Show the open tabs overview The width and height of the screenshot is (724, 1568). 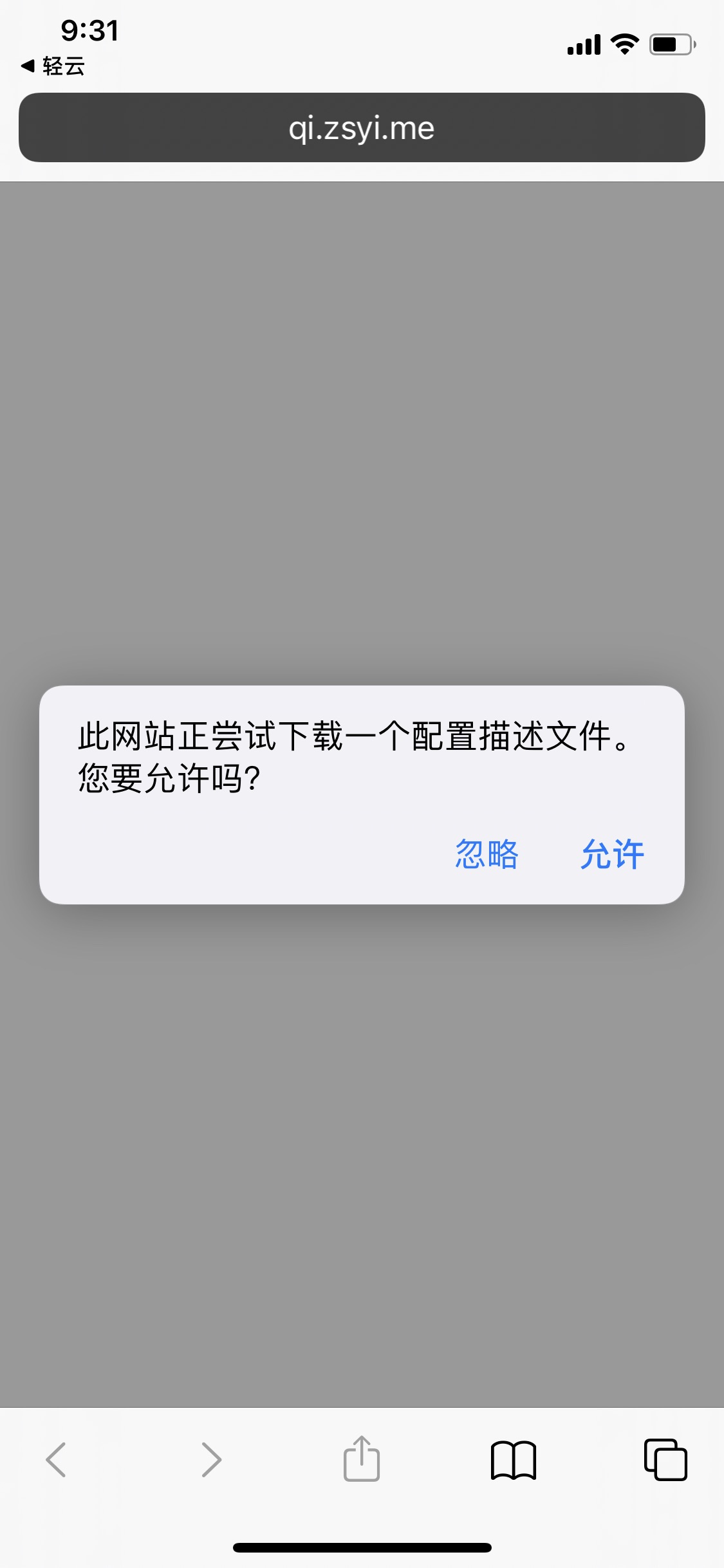click(x=665, y=1459)
